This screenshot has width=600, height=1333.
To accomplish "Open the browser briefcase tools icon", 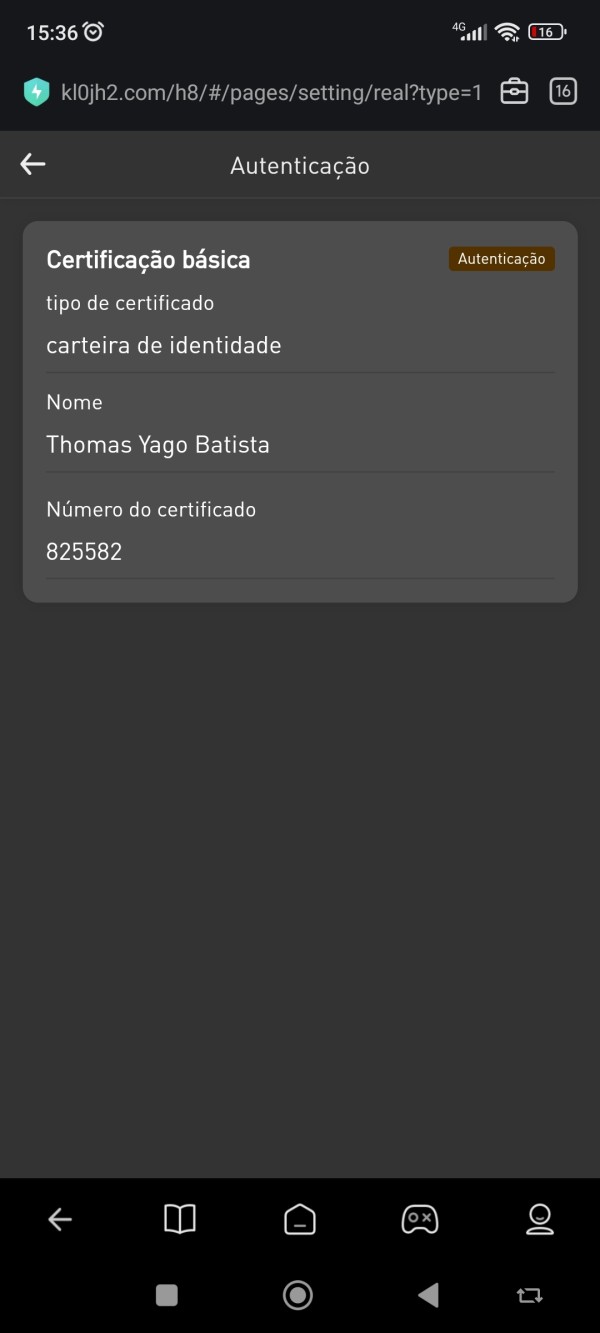I will point(514,92).
